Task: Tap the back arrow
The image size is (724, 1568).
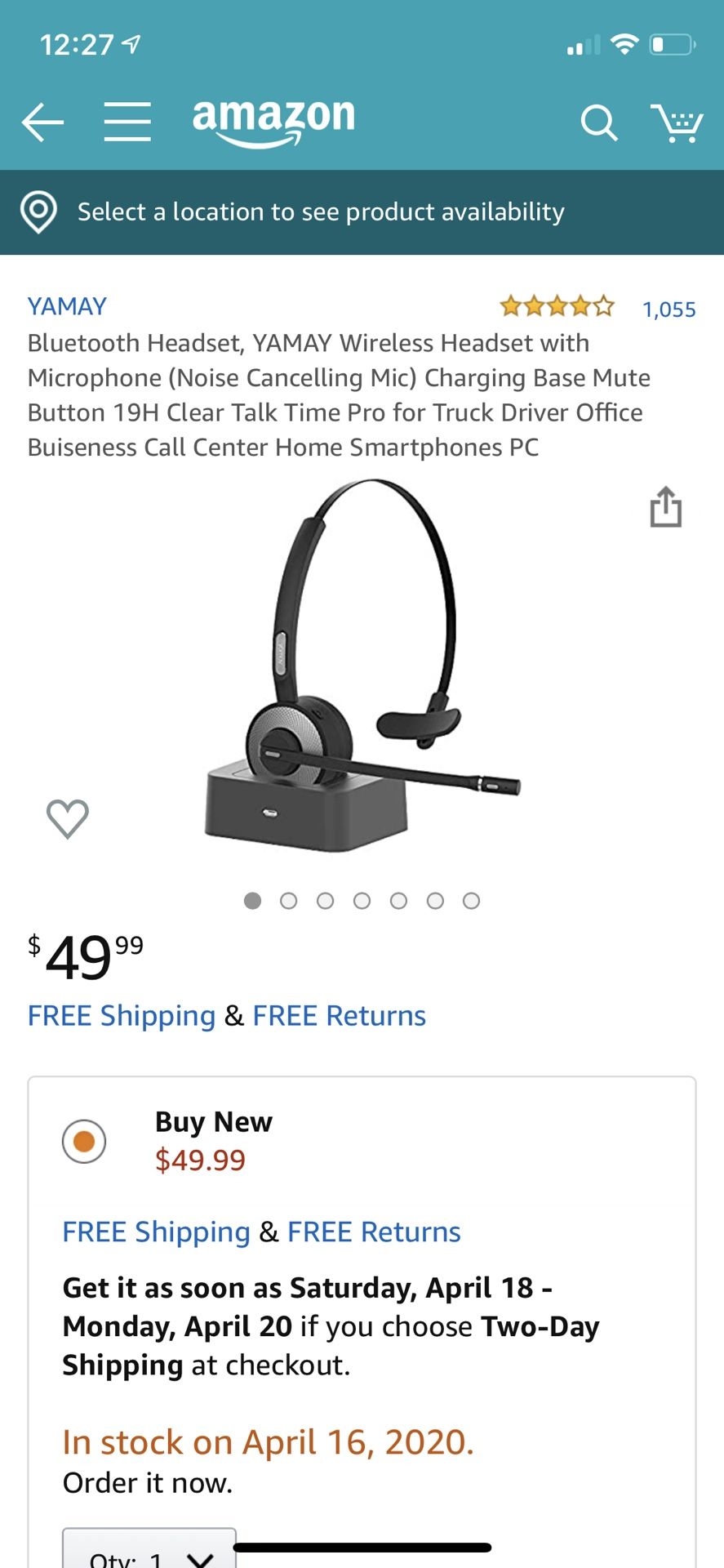Action: tap(42, 121)
